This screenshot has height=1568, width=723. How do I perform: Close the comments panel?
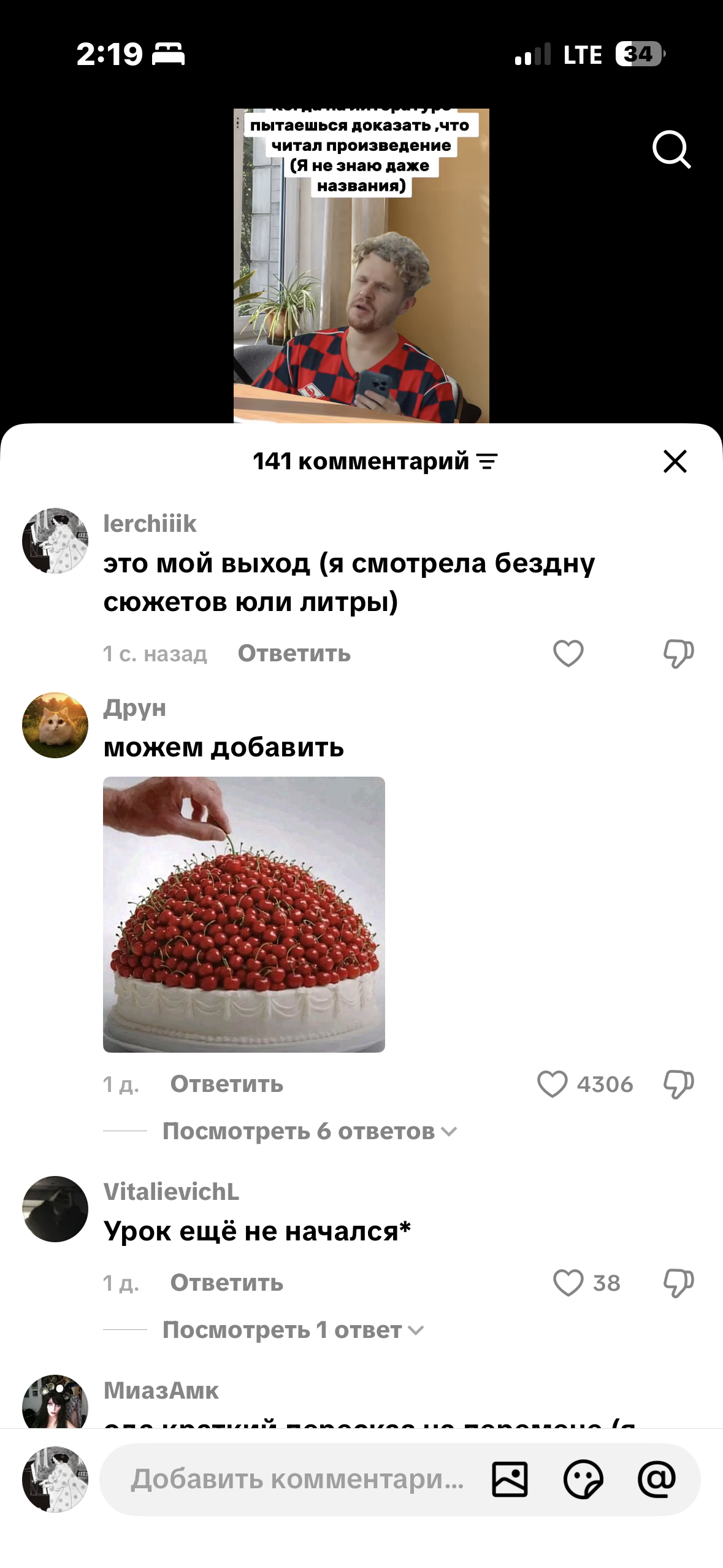(x=675, y=461)
